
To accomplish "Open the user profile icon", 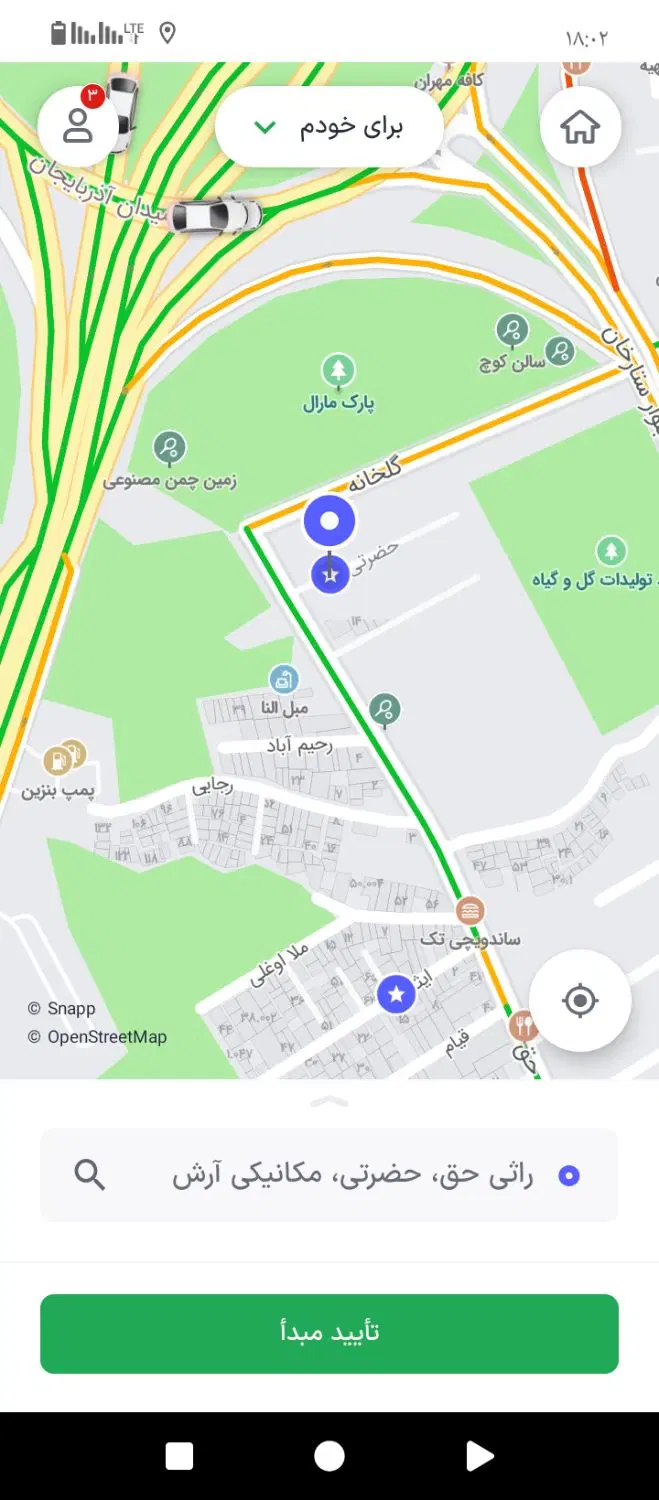I will [78, 125].
